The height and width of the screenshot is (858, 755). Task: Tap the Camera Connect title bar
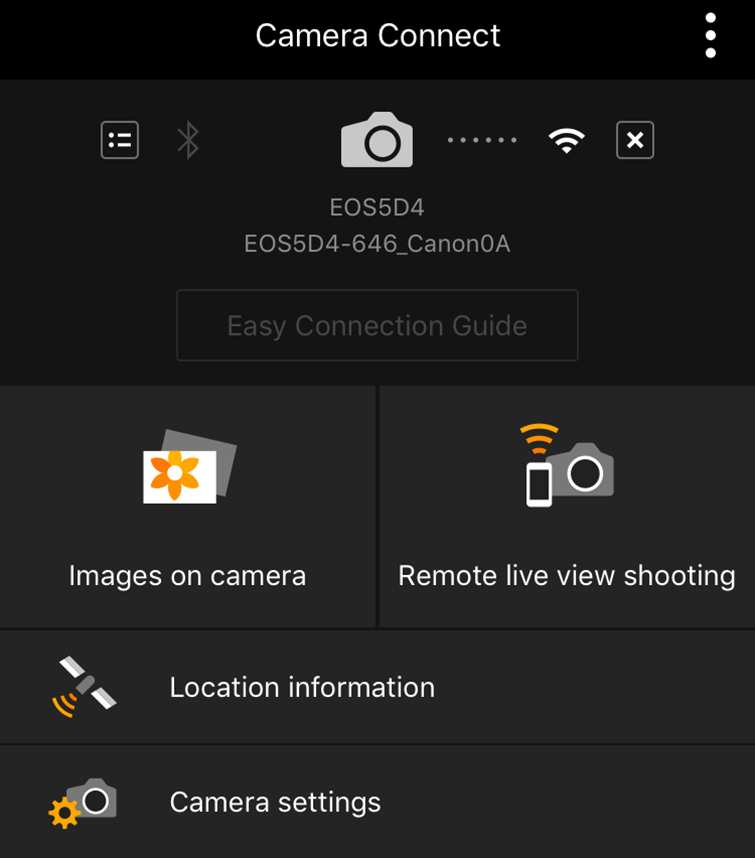point(378,36)
